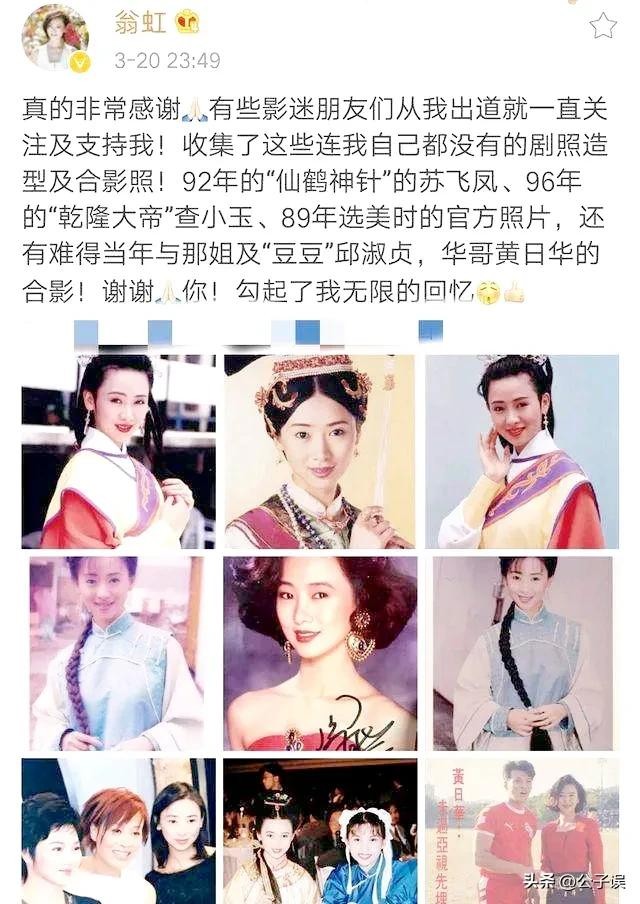
Task: Open the banquet photo of two costumed girls
Action: coord(320,830)
